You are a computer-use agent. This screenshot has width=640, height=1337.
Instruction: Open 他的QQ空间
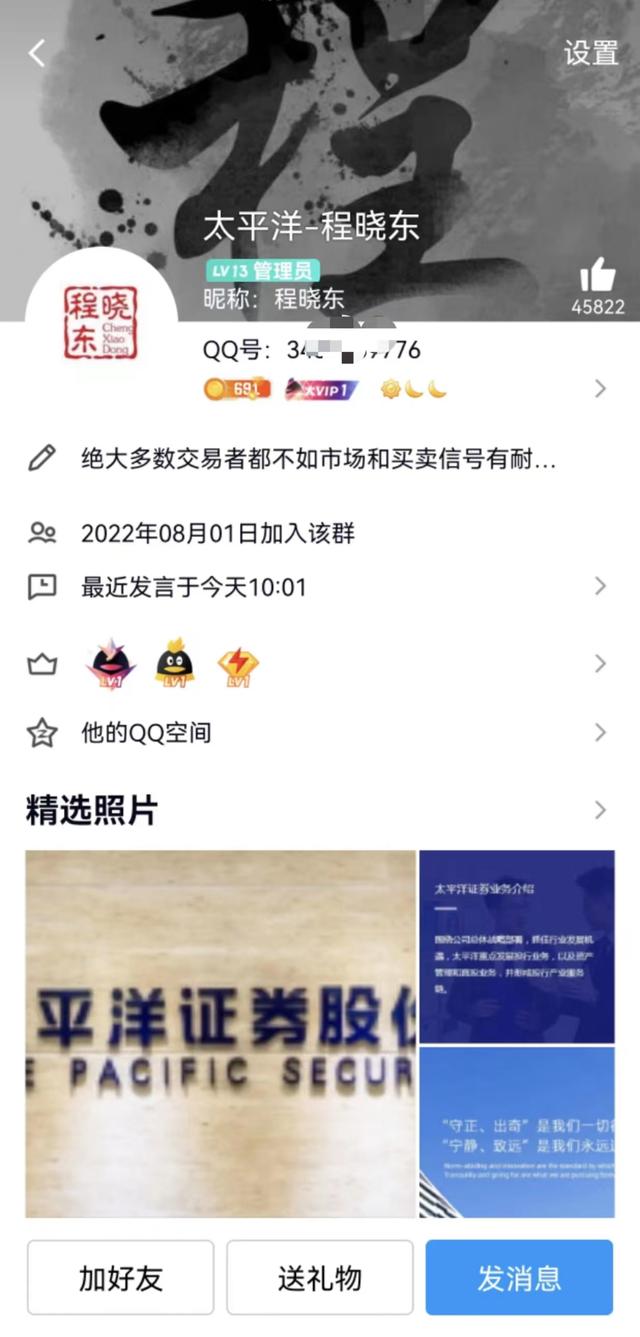coord(318,733)
